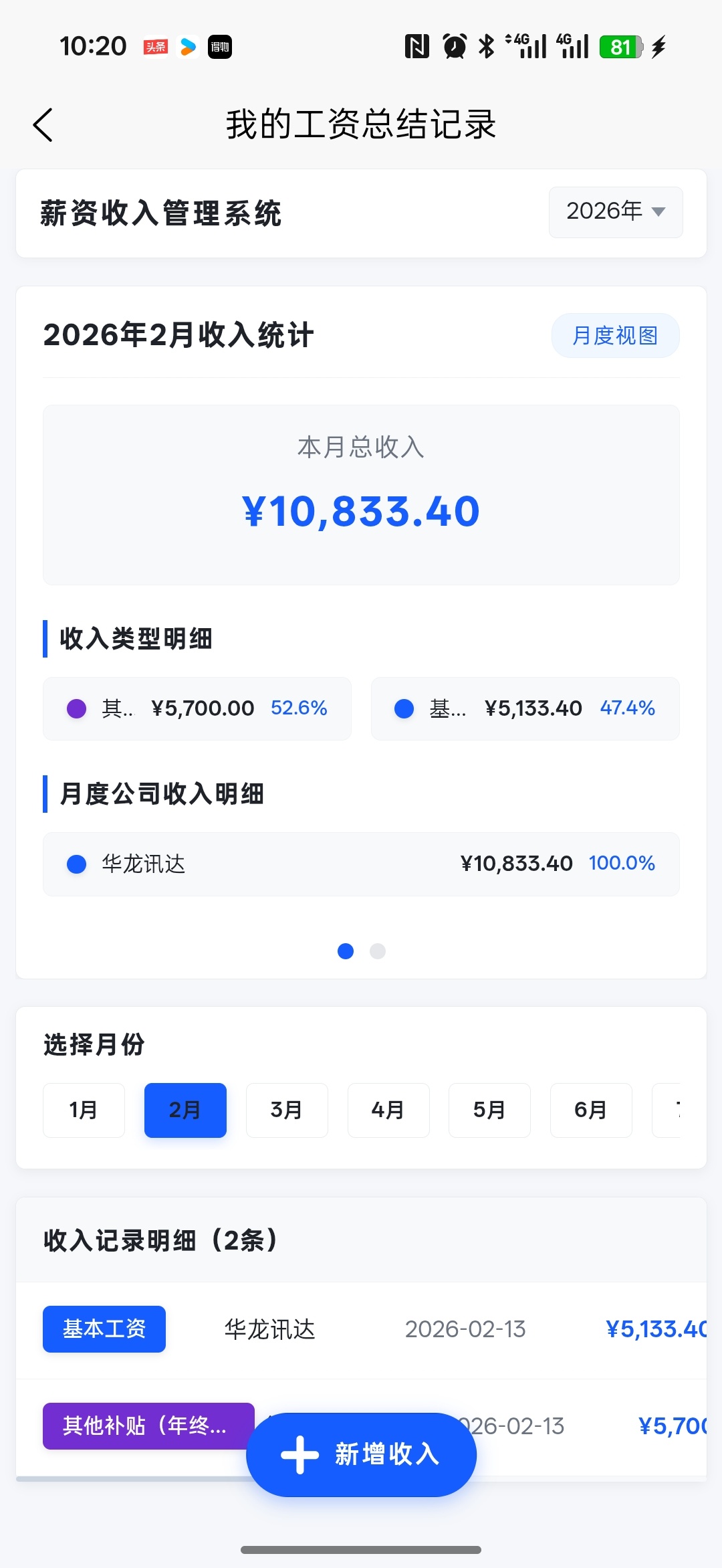
Task: Tap the Bluetooth icon in status bar
Action: [x=486, y=45]
